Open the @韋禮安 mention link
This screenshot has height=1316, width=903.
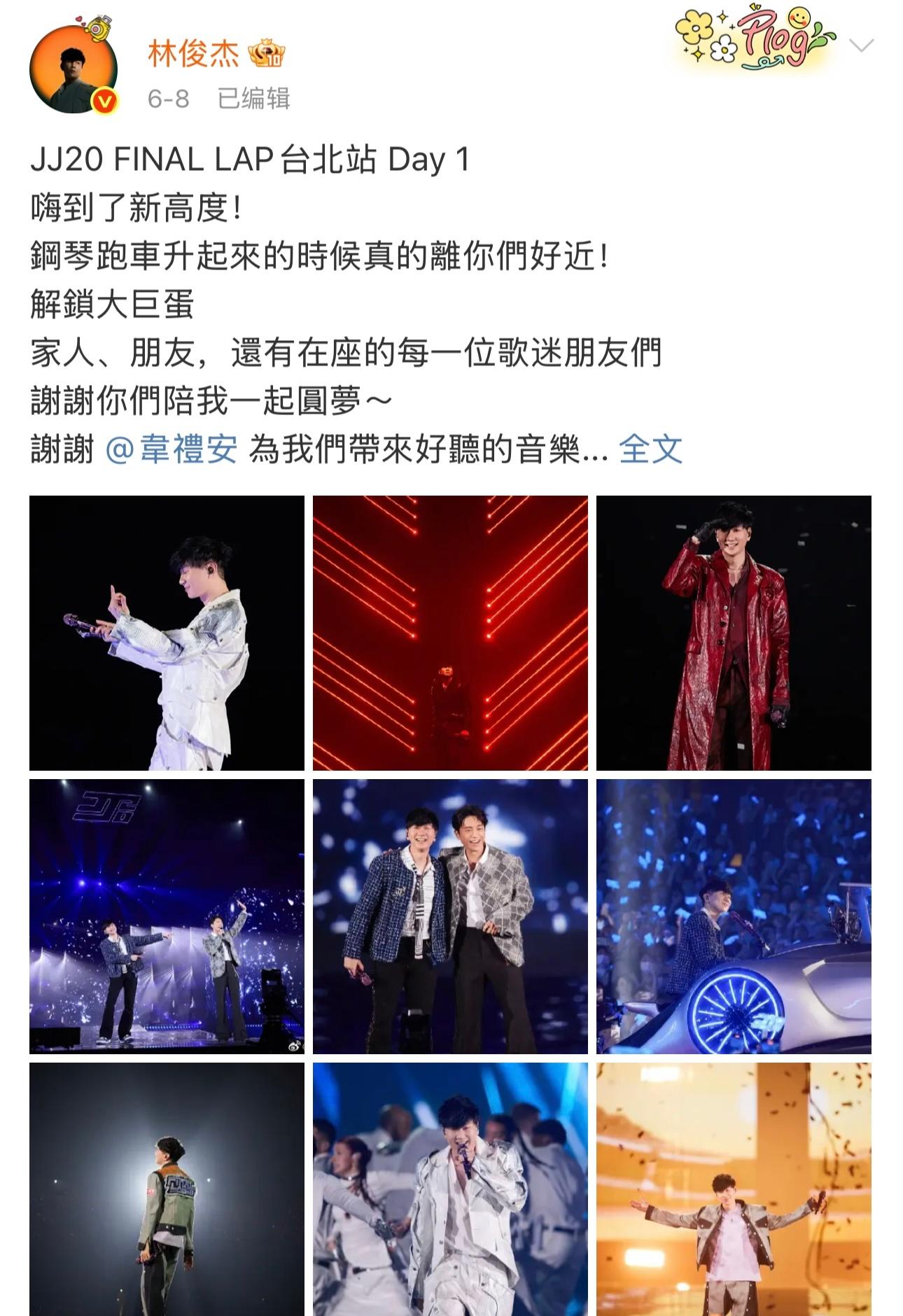tap(172, 449)
